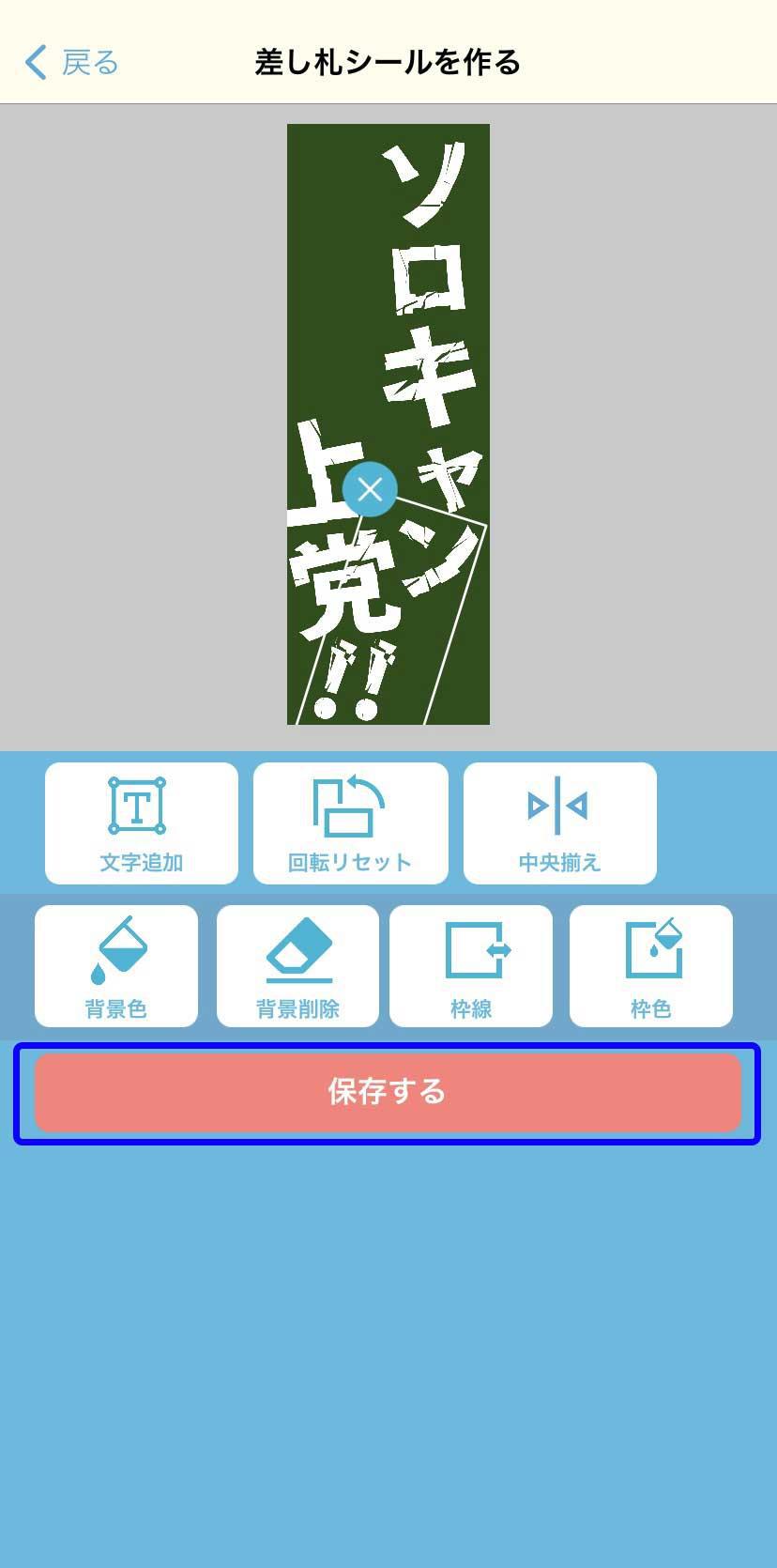The width and height of the screenshot is (777, 1568).
Task: Go back using the 戻る button
Action: [x=71, y=62]
